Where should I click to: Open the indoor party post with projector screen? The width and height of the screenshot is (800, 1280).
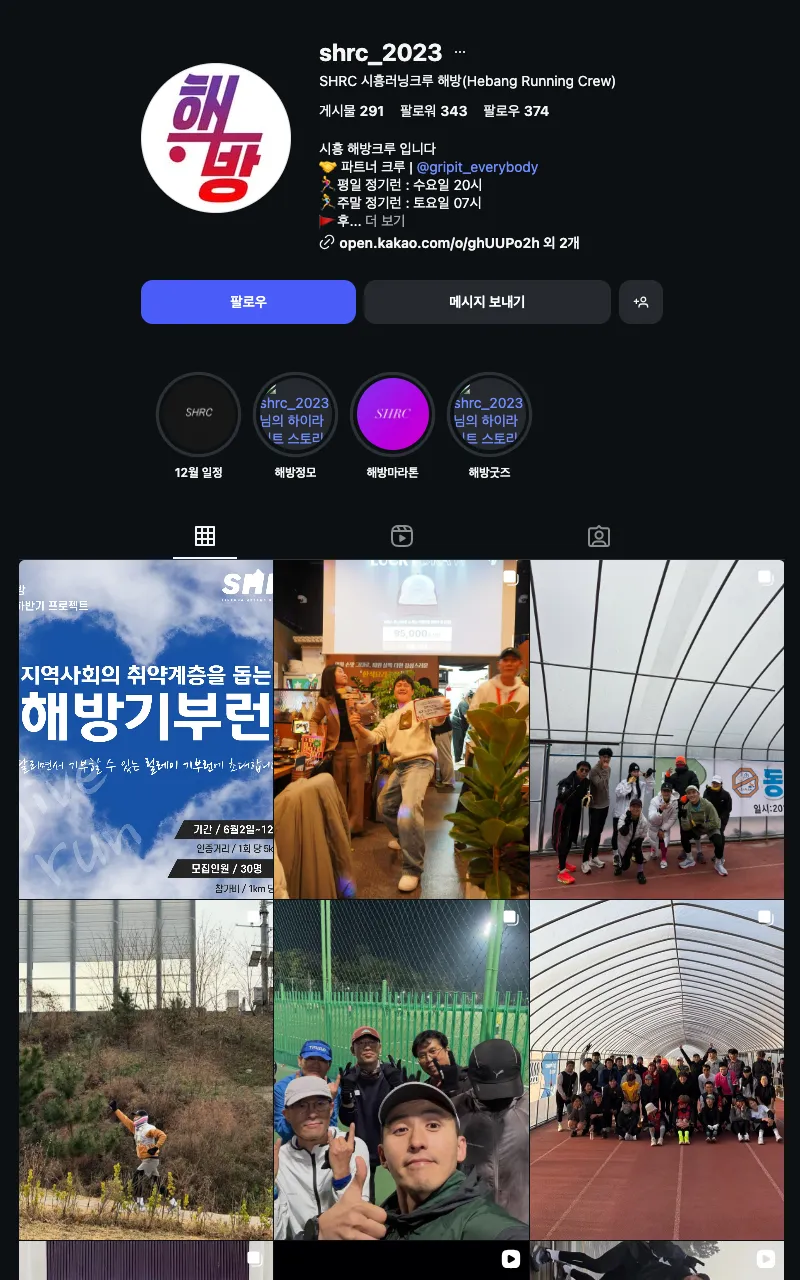coord(401,729)
